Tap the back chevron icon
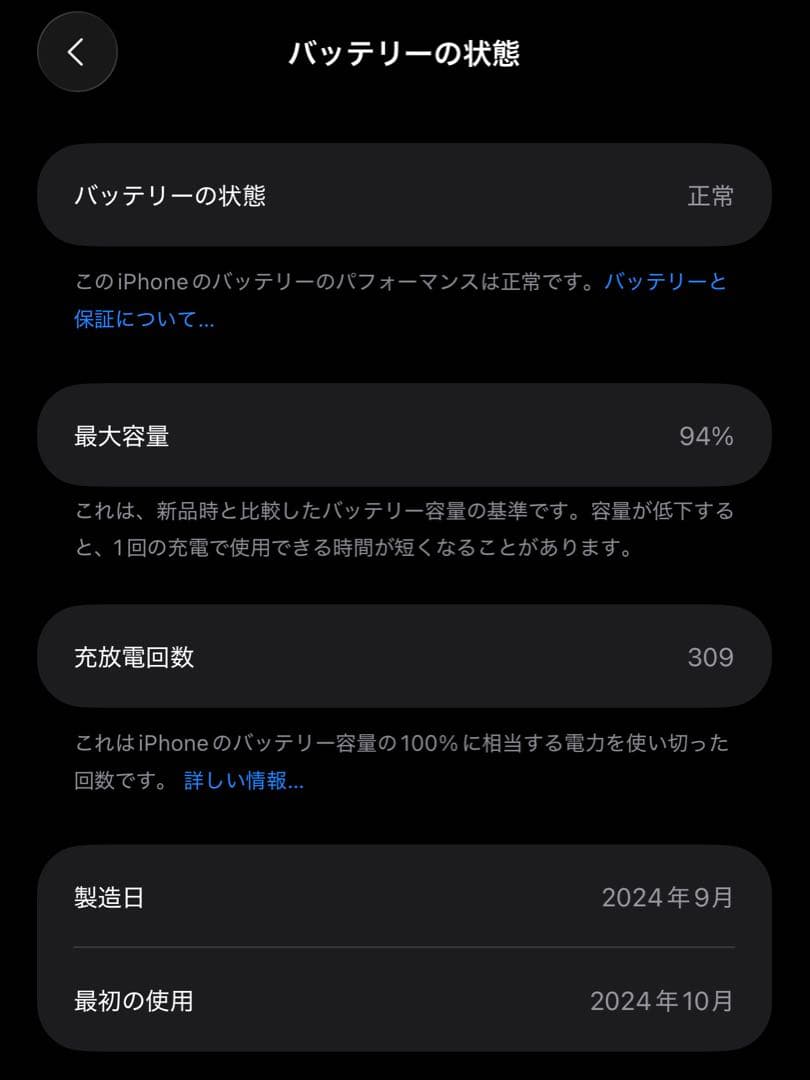The height and width of the screenshot is (1080, 810). click(77, 52)
